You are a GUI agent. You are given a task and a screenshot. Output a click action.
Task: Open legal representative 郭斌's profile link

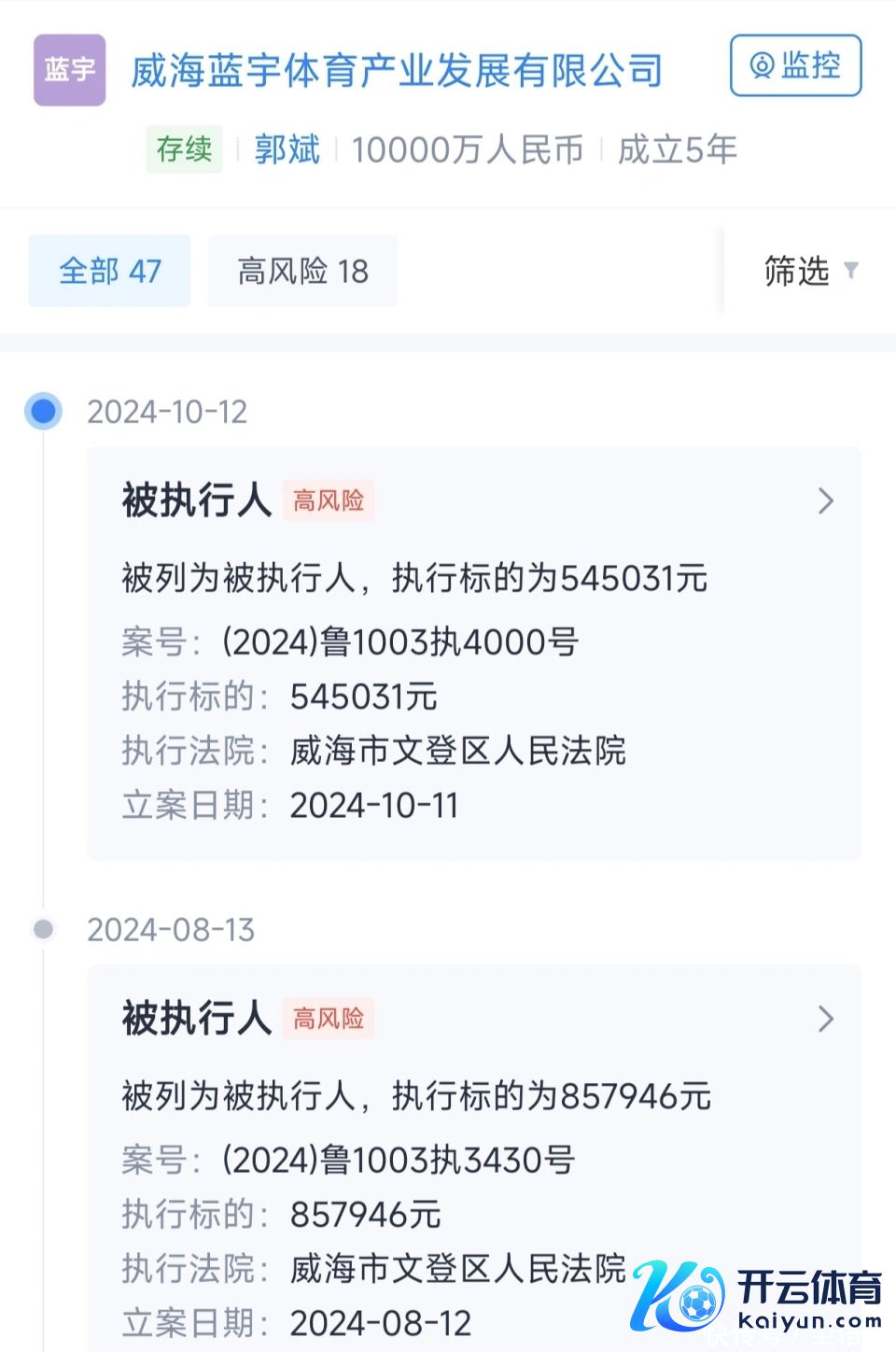coord(287,149)
